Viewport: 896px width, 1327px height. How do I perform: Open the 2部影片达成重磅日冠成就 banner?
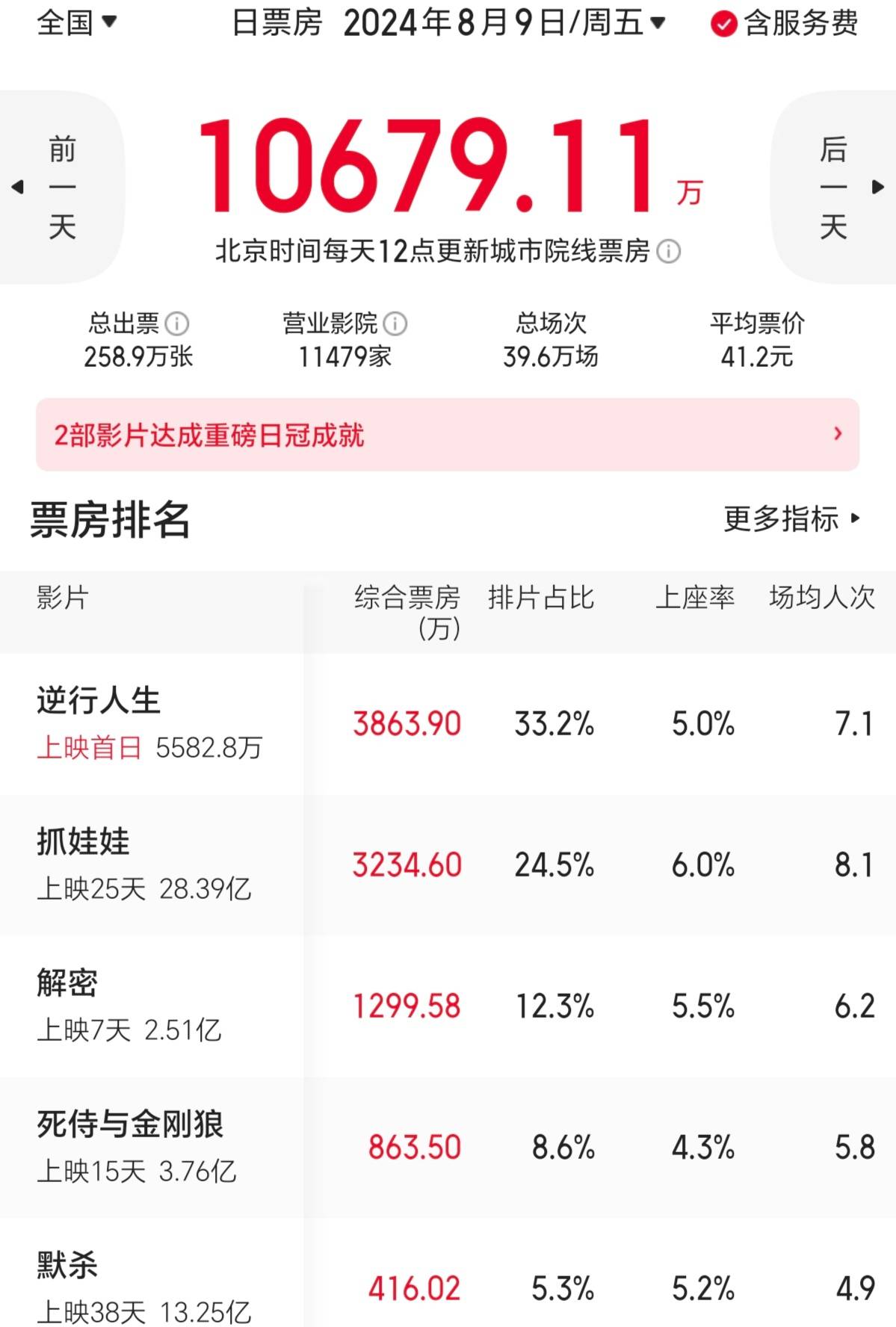click(448, 434)
